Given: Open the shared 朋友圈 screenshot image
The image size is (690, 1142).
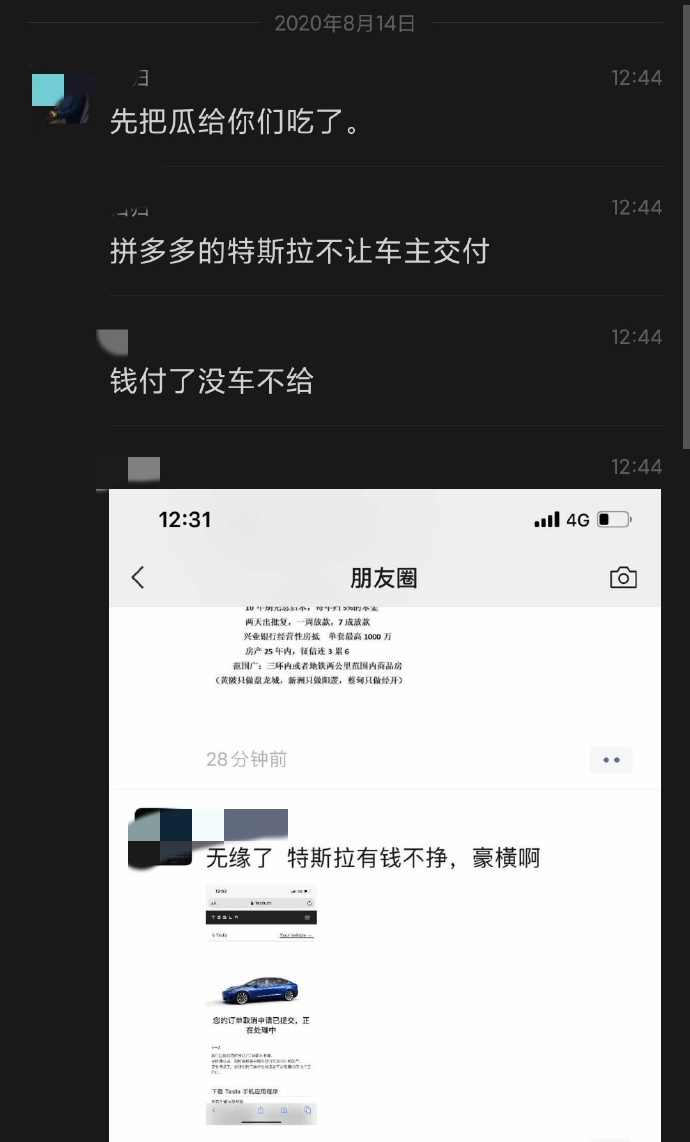Looking at the screenshot, I should (x=385, y=815).
